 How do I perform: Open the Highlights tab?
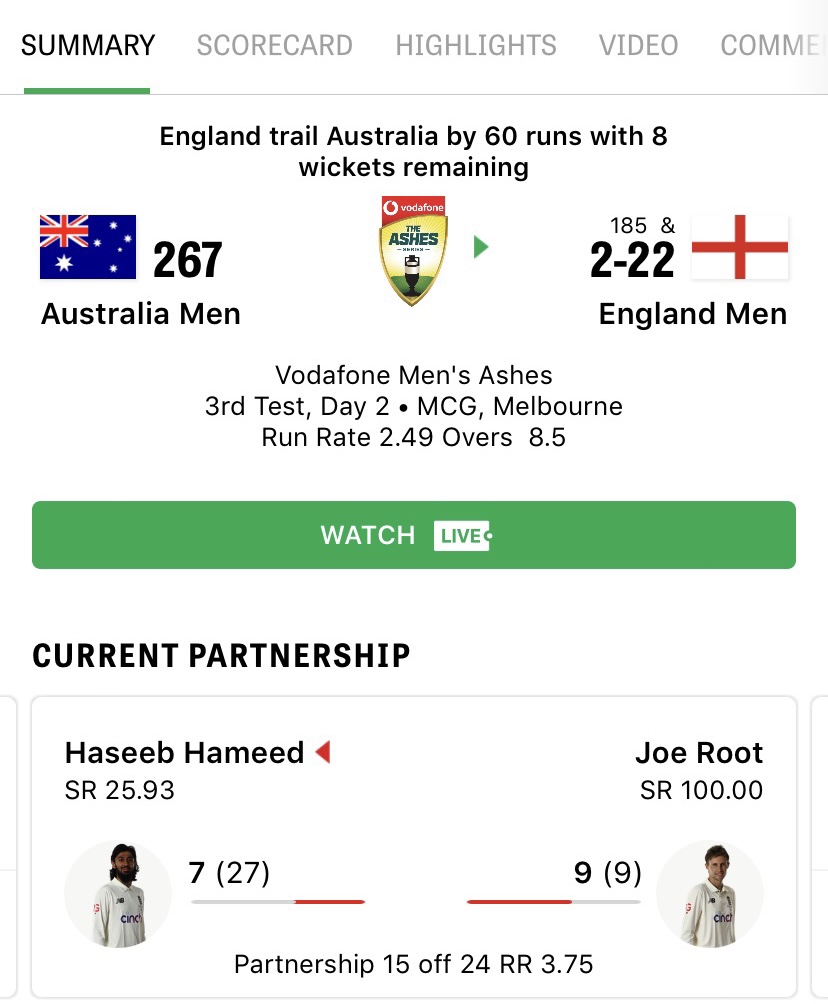point(476,46)
